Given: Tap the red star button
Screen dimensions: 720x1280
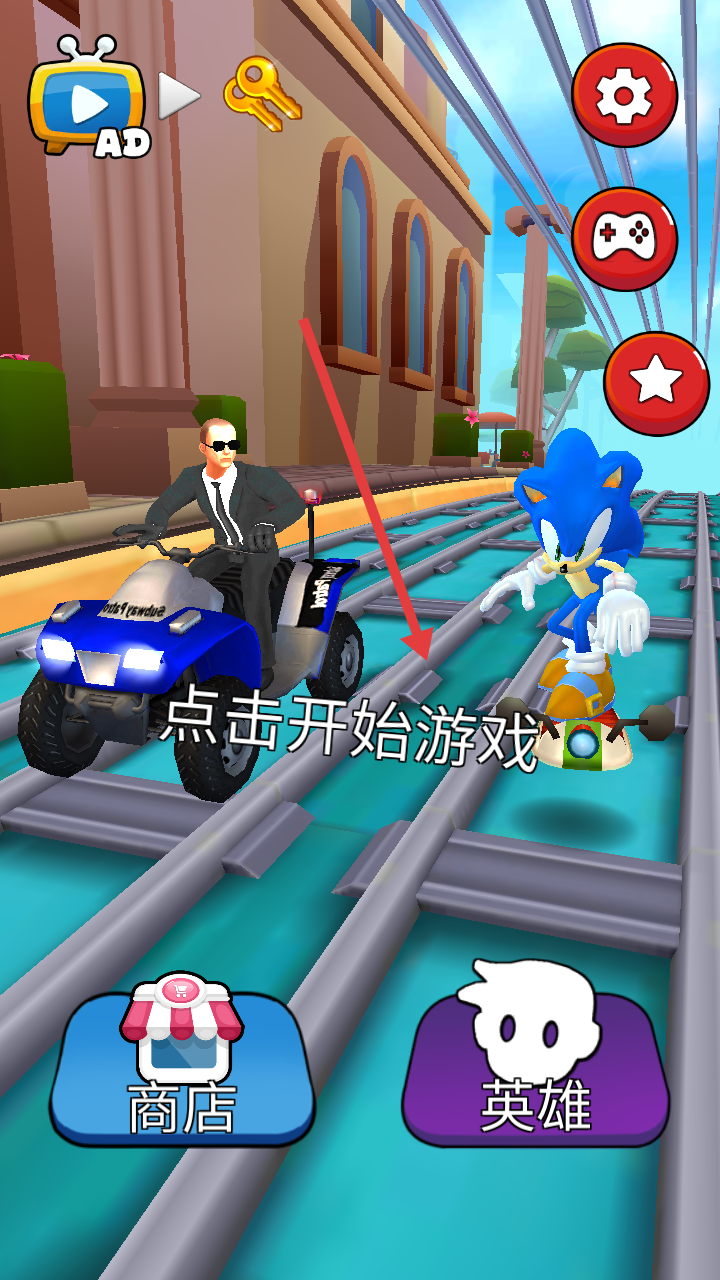Looking at the screenshot, I should click(x=656, y=383).
